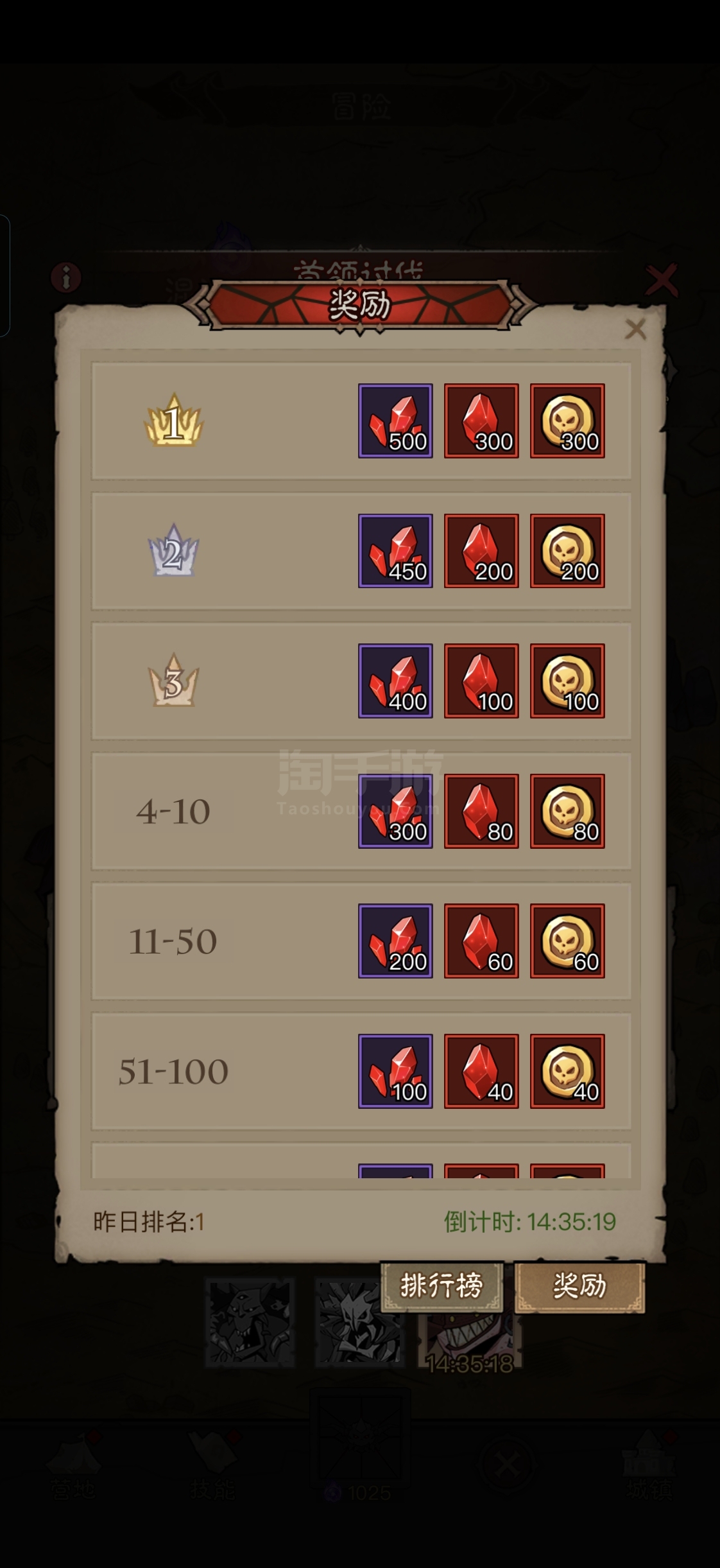
Task: View the 300 skull coin reward for rank 1
Action: [x=567, y=421]
